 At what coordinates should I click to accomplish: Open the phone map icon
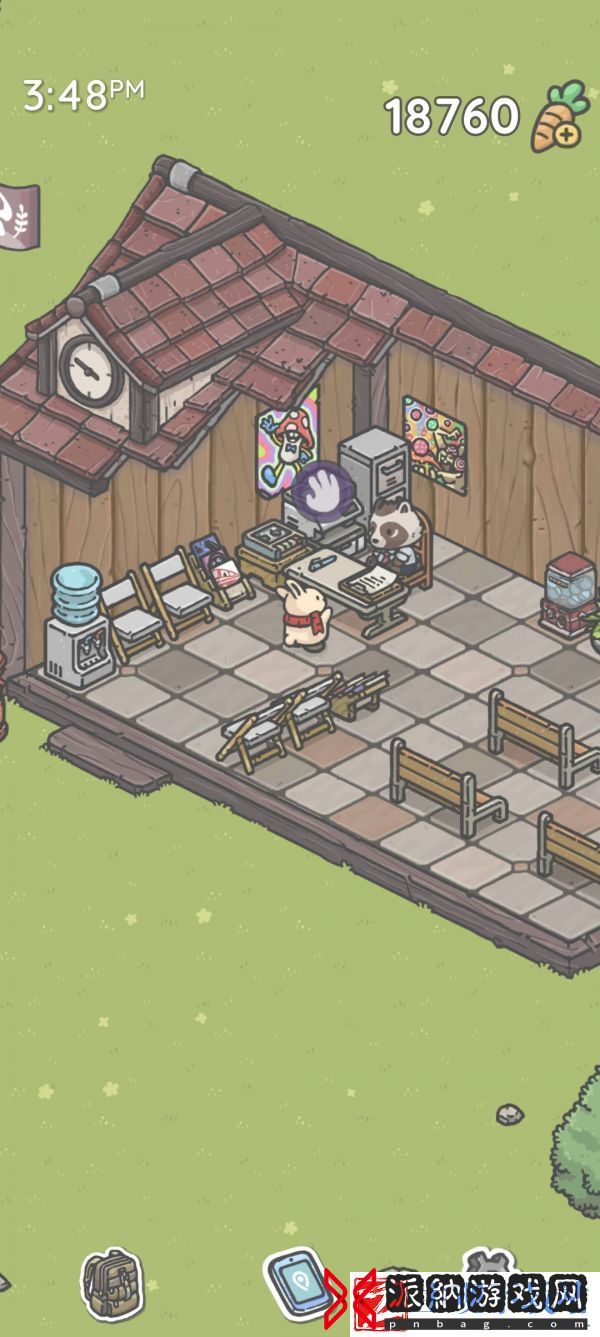(298, 1285)
